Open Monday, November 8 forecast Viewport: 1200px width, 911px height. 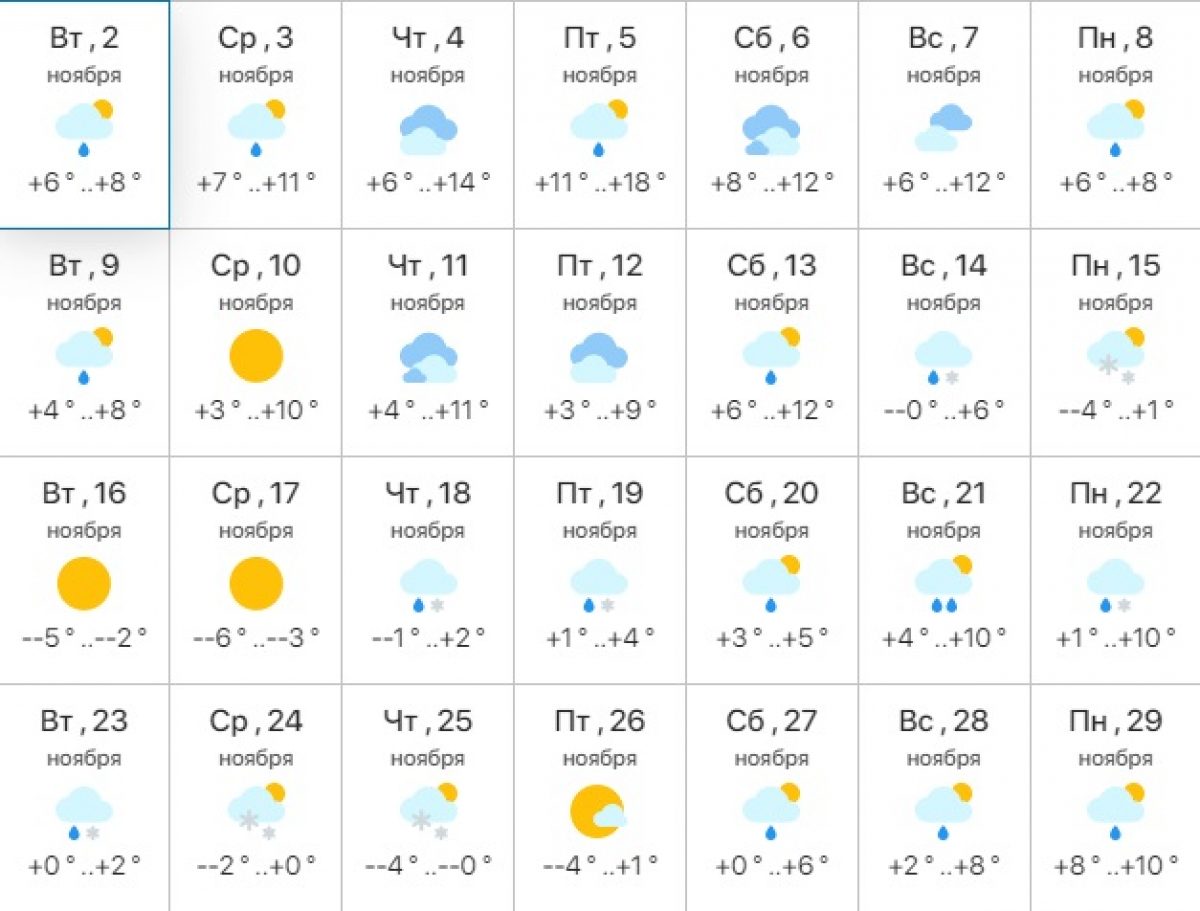click(1116, 114)
